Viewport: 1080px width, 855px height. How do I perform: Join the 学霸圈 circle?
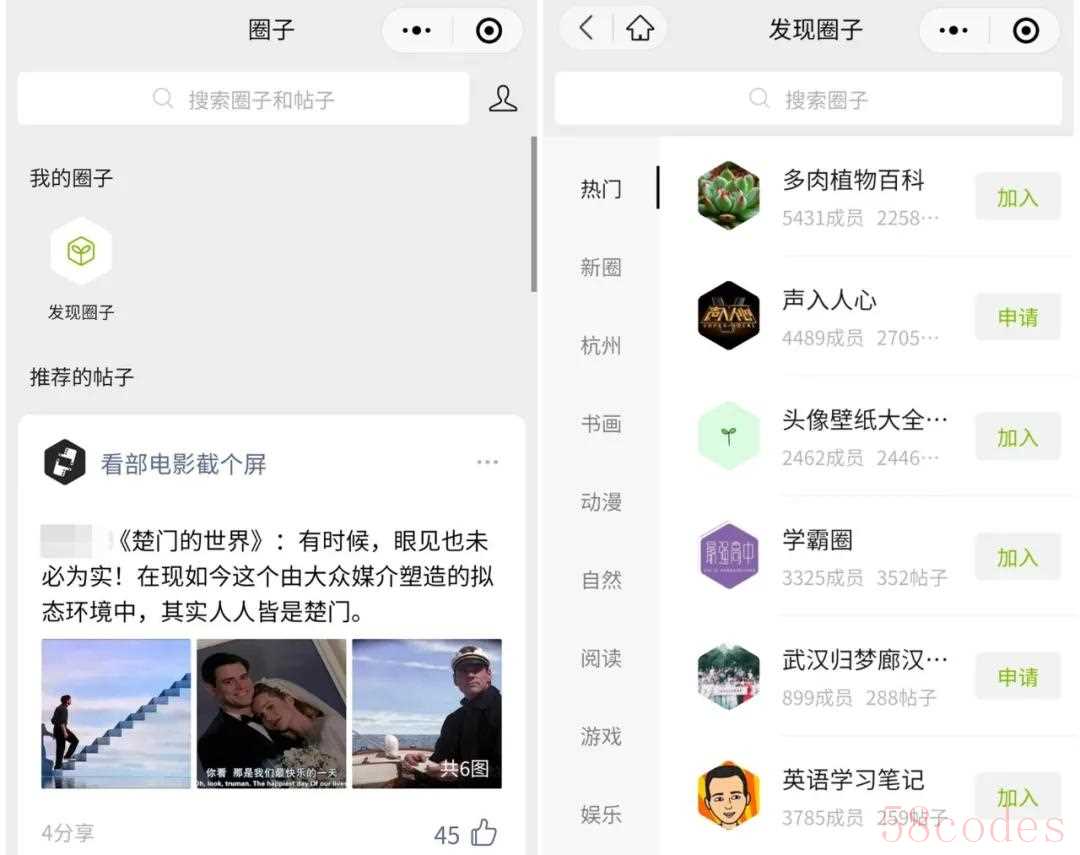[1017, 557]
